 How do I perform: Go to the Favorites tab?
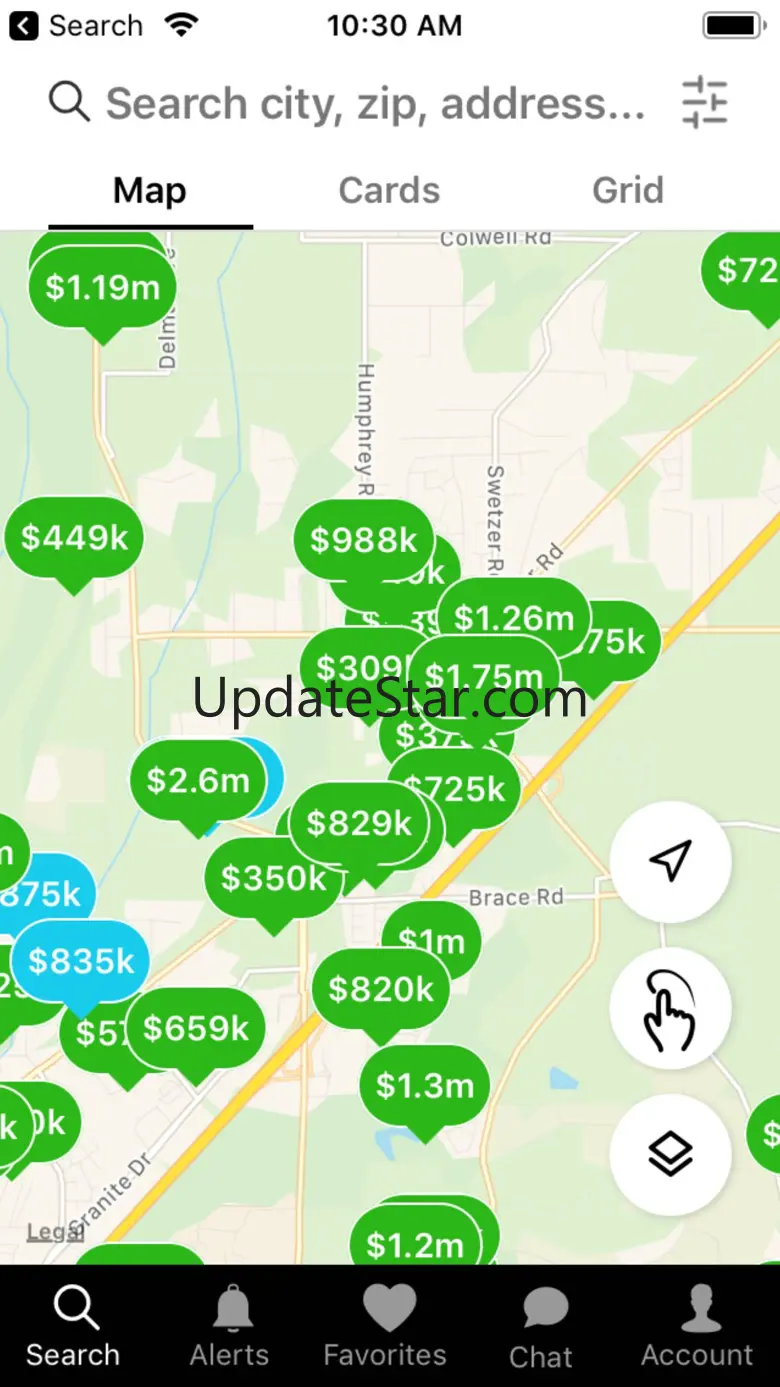click(386, 1325)
